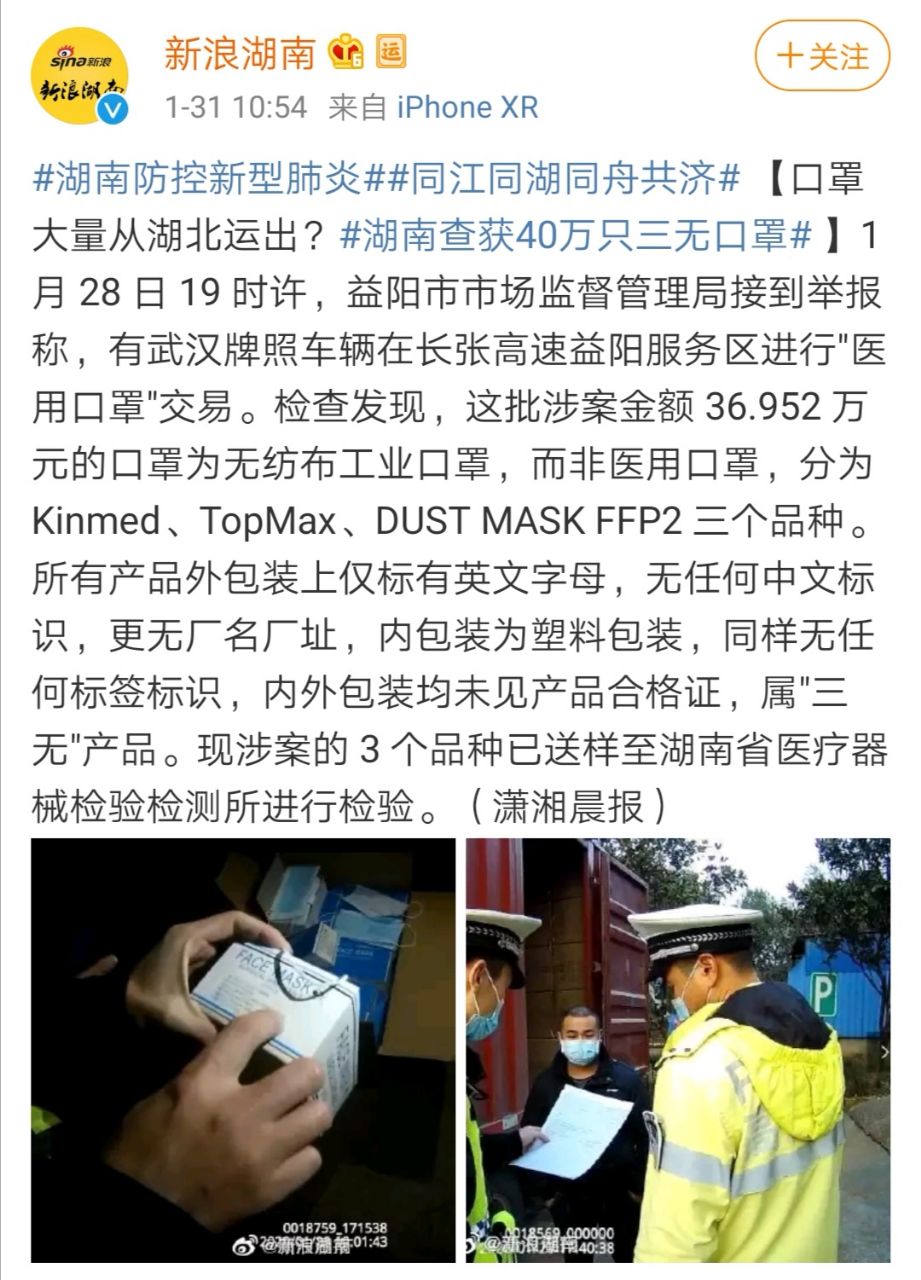Open hashtag #湖南查获40万只三无口罩#
Image resolution: width=921 pixels, height=1280 pixels.
(578, 237)
